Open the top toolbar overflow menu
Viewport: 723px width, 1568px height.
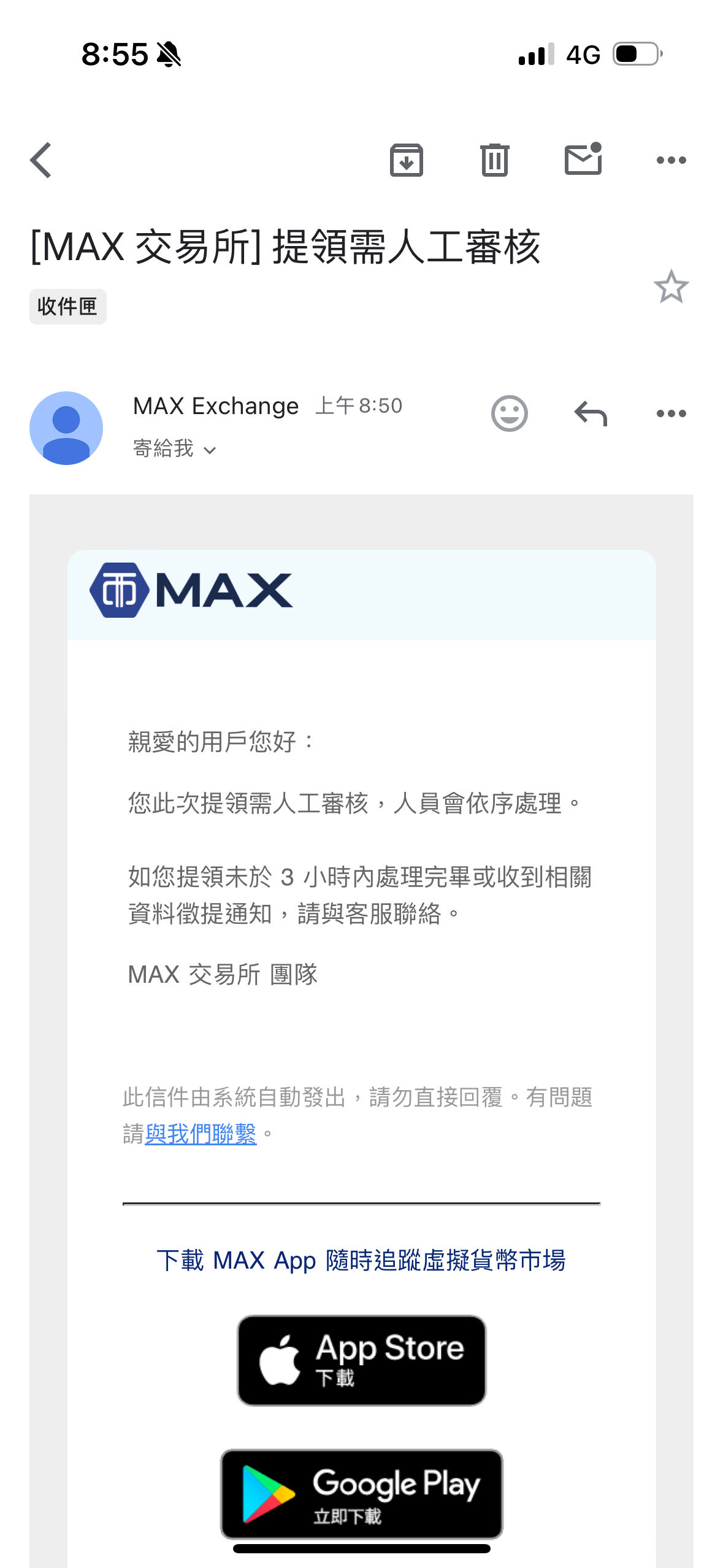pyautogui.click(x=671, y=161)
